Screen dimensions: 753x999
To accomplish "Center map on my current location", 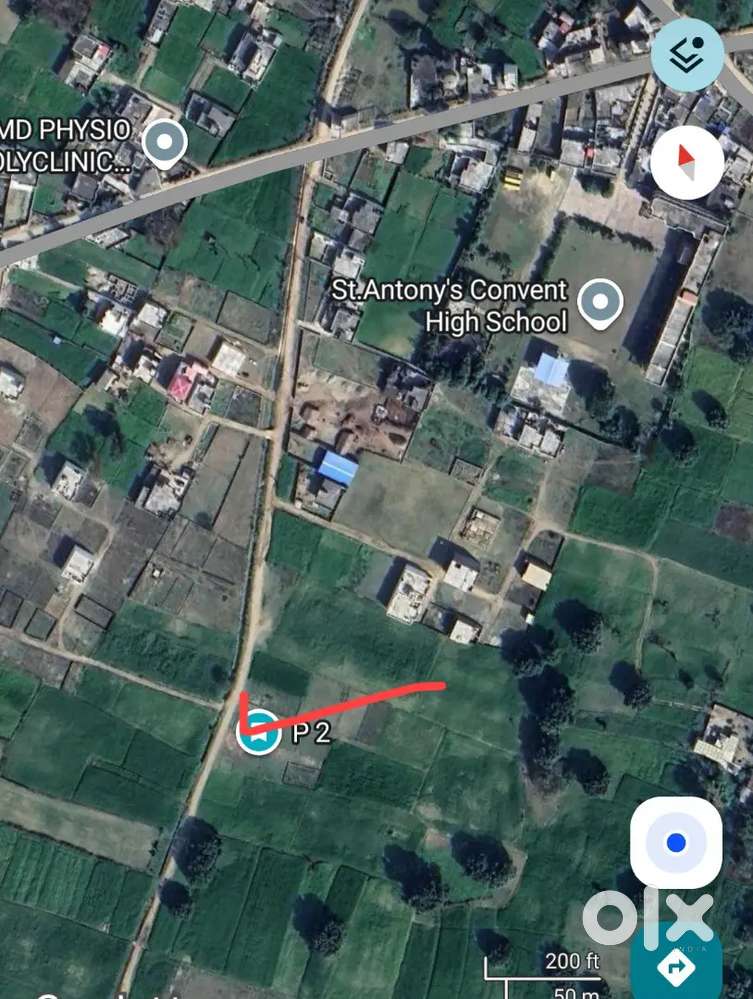I will (x=676, y=843).
